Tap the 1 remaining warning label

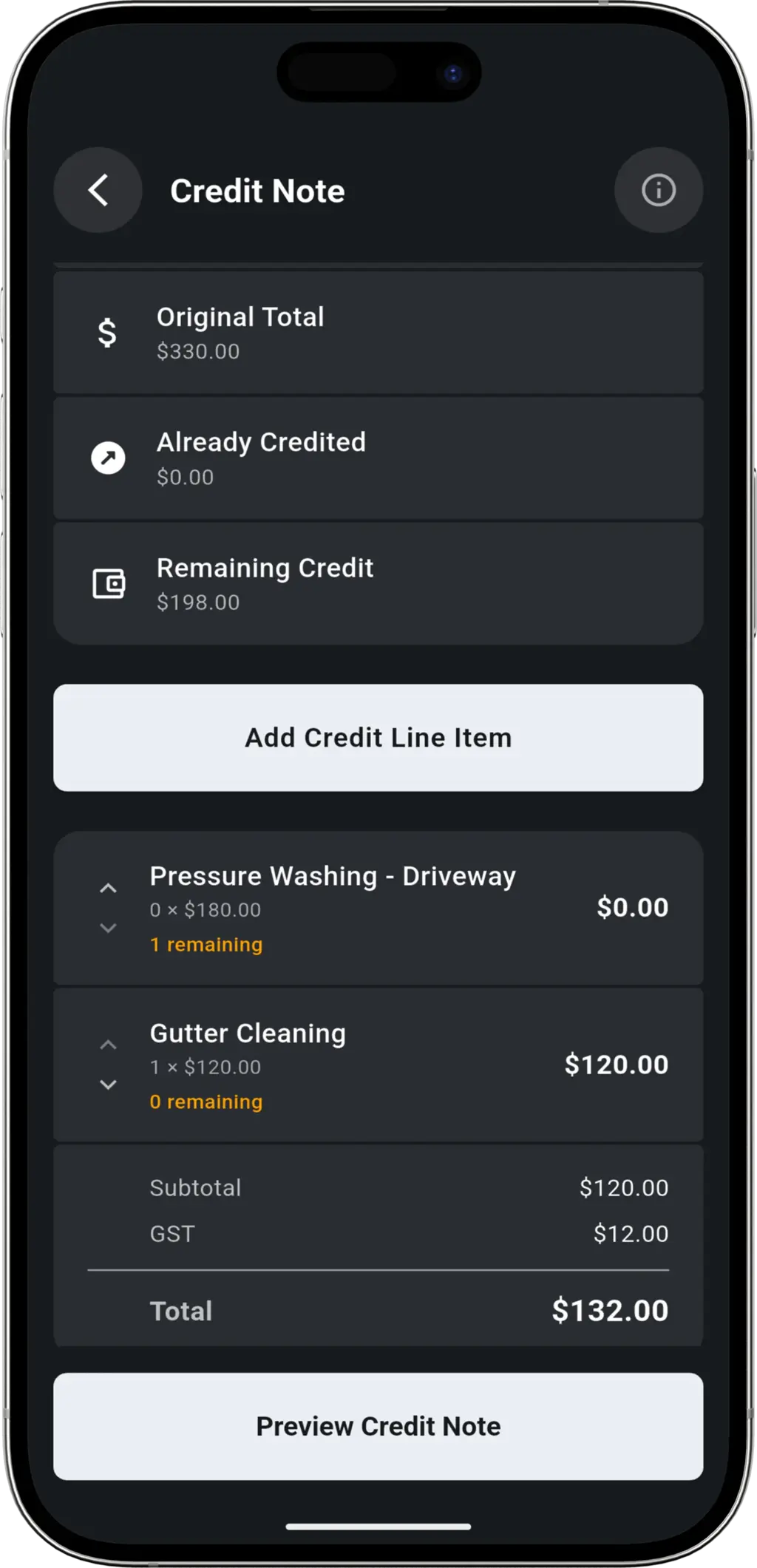[207, 944]
